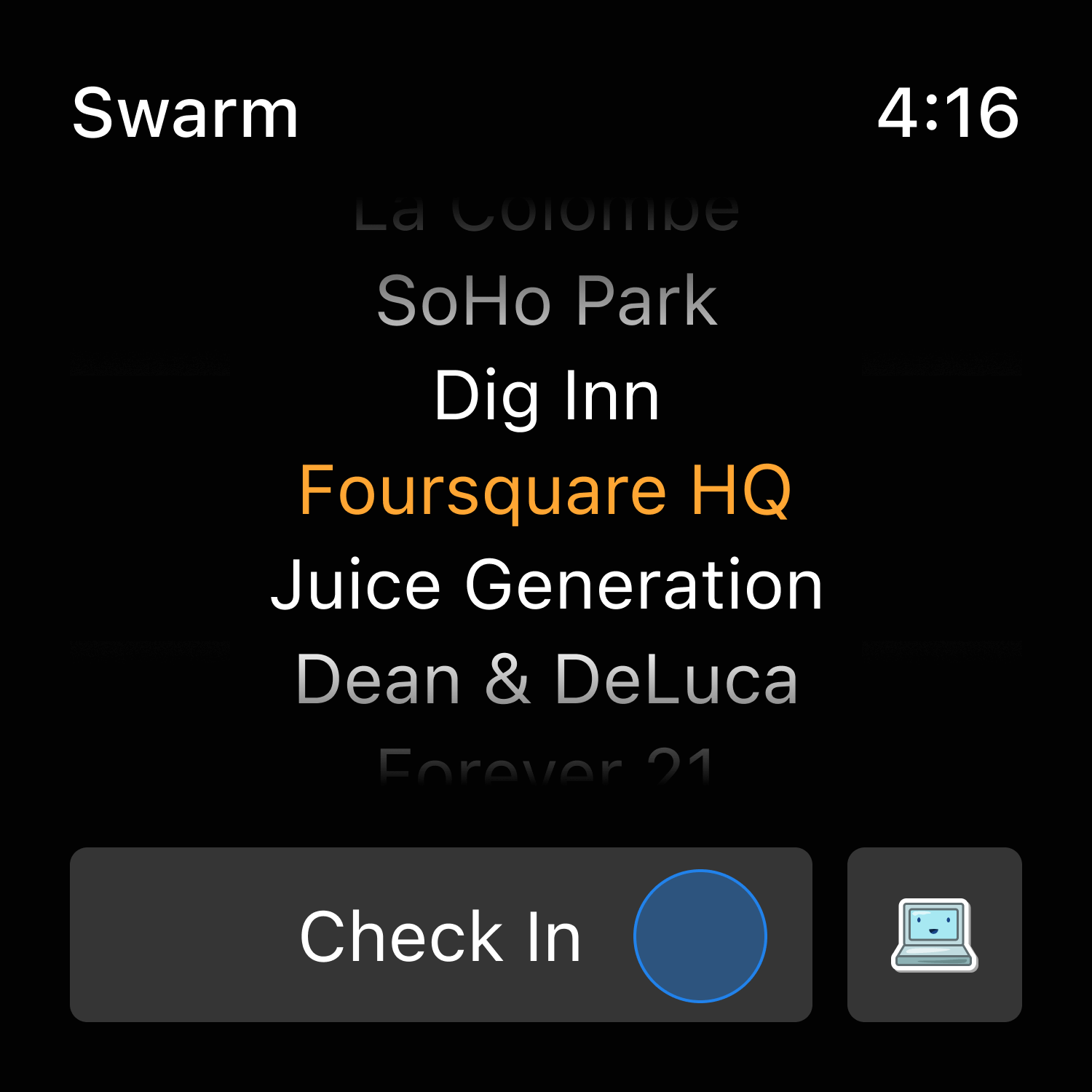Open the laptop sticker picker
The width and height of the screenshot is (1092, 1092).
[934, 935]
